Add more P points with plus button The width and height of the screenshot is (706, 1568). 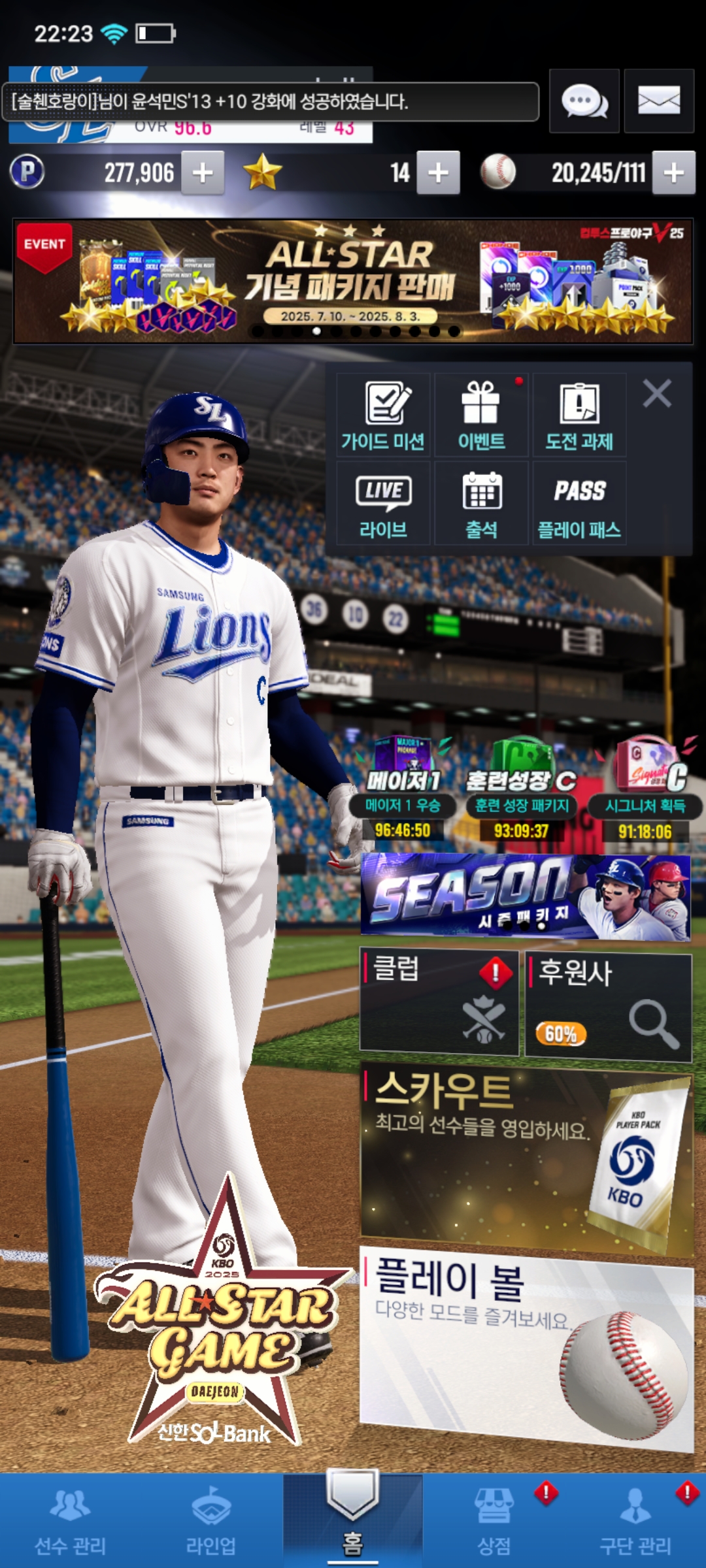[203, 173]
